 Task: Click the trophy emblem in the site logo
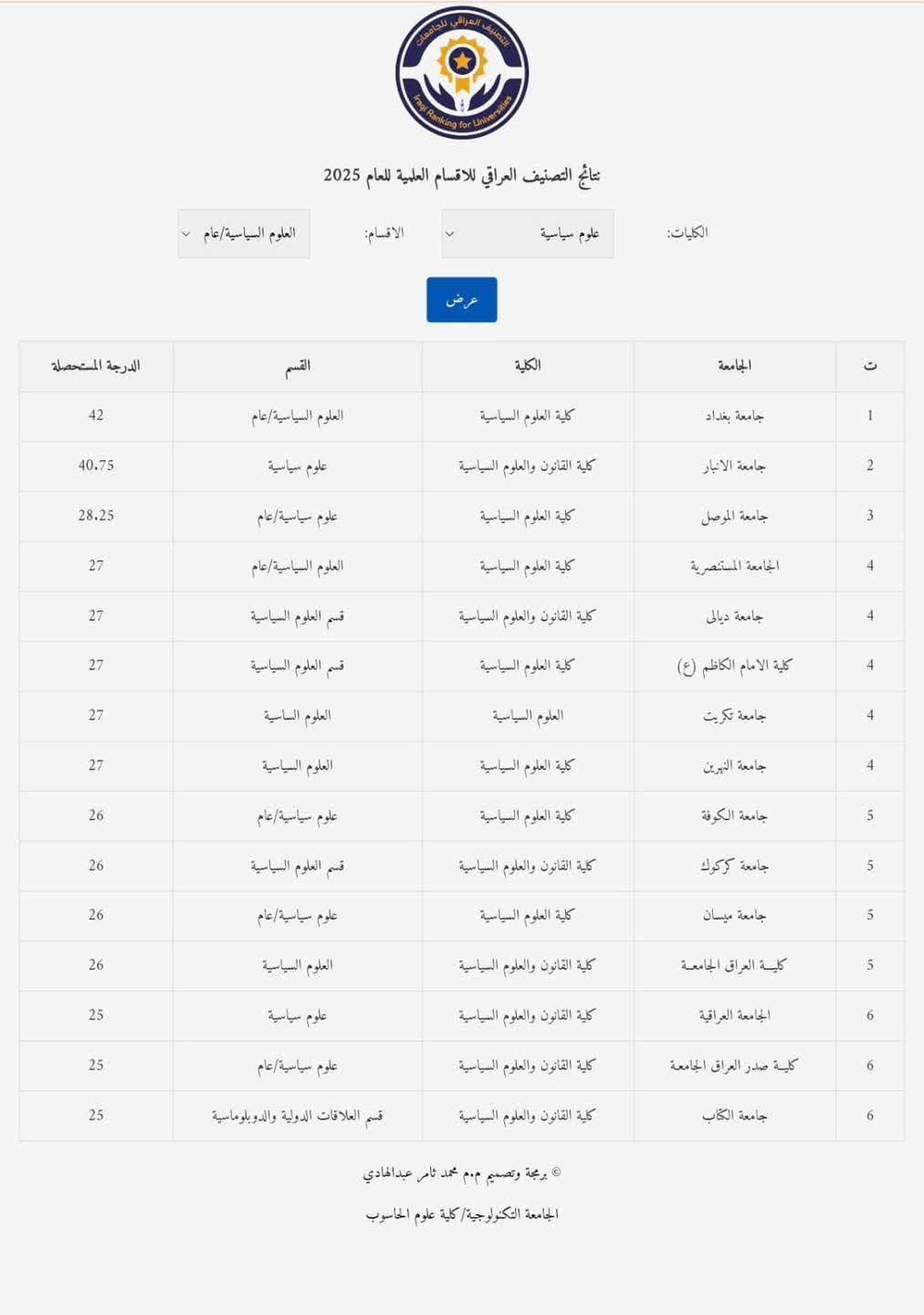pos(461,62)
